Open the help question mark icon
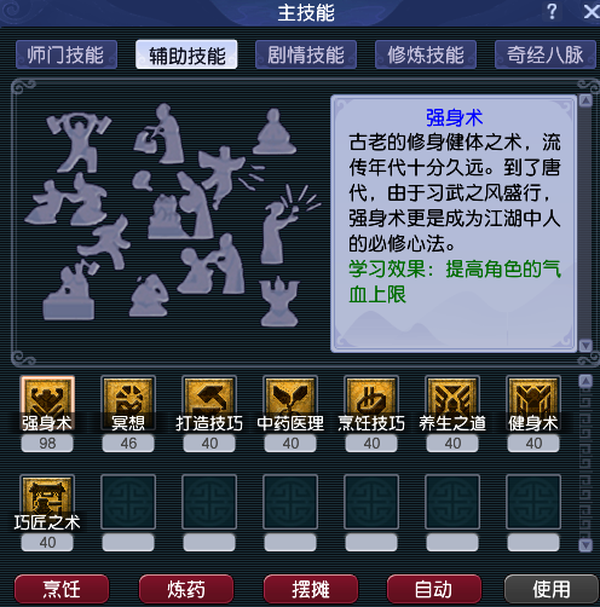 pos(552,12)
